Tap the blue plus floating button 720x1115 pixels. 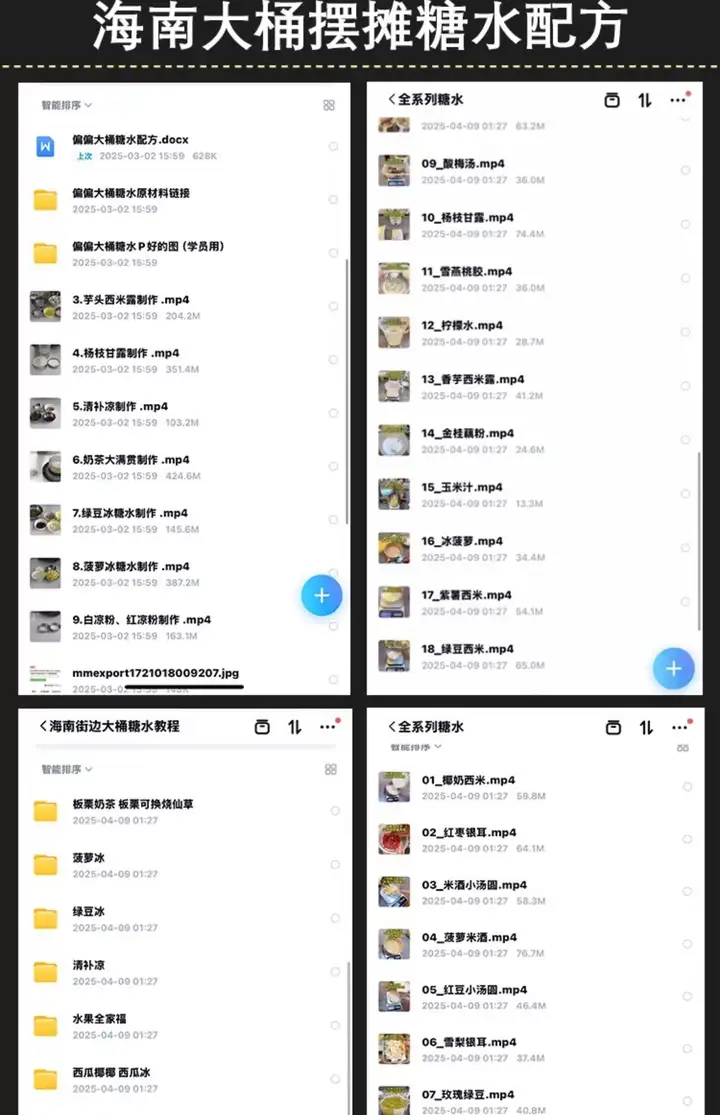pyautogui.click(x=321, y=595)
